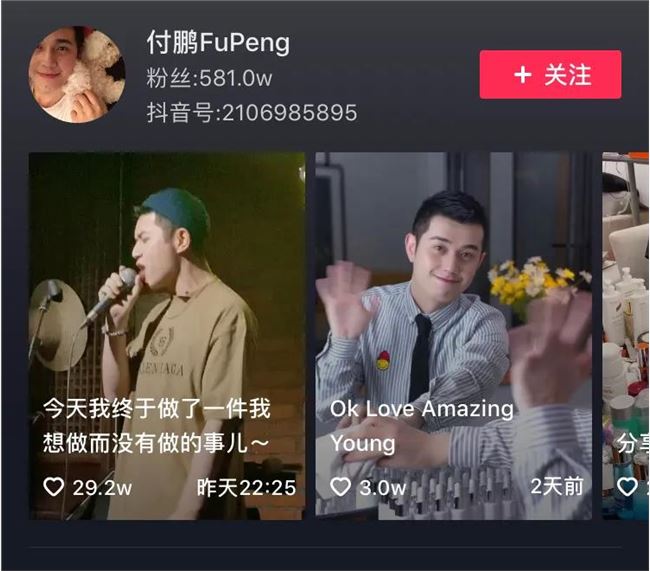Follow 付鹏FuPeng with the 关注 button

[550, 75]
